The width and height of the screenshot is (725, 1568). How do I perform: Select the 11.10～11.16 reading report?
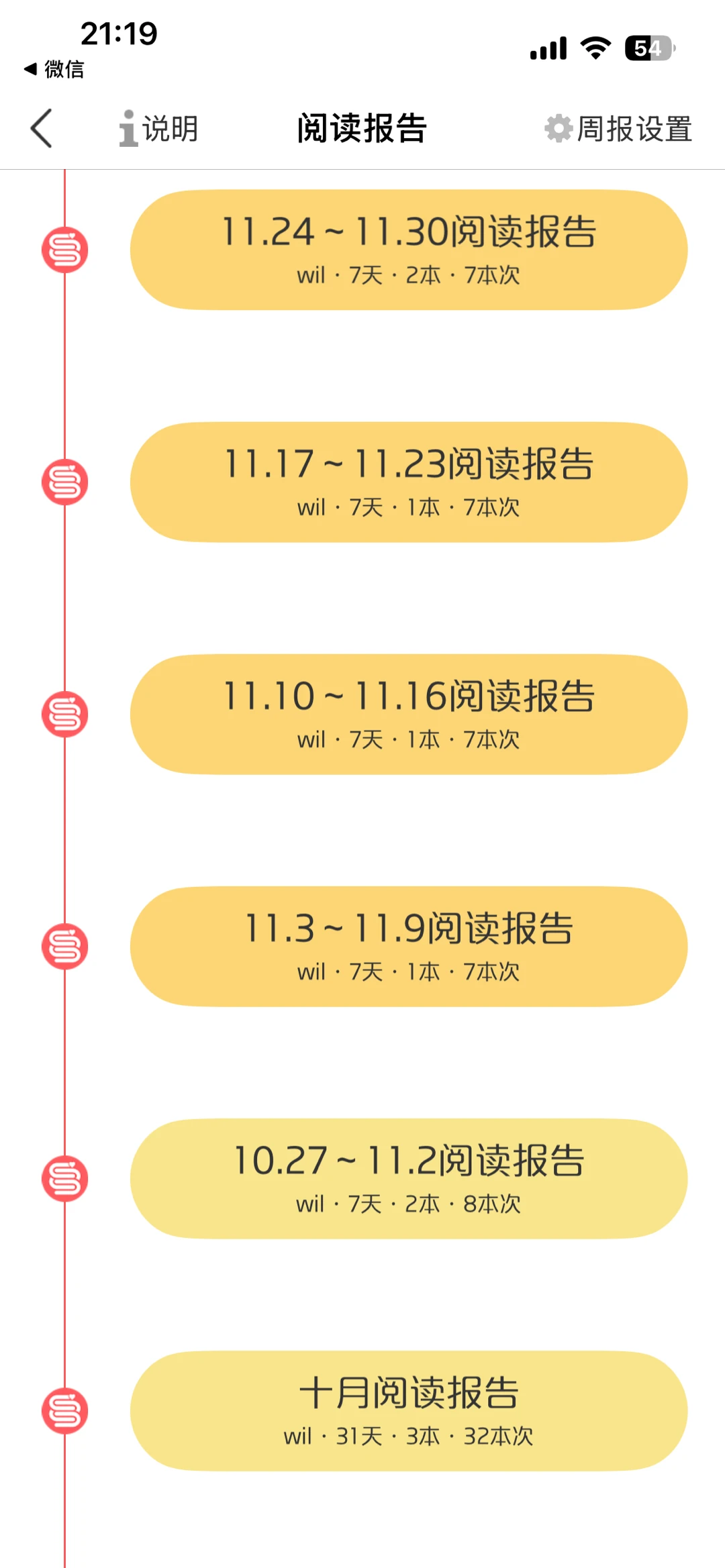click(x=408, y=714)
